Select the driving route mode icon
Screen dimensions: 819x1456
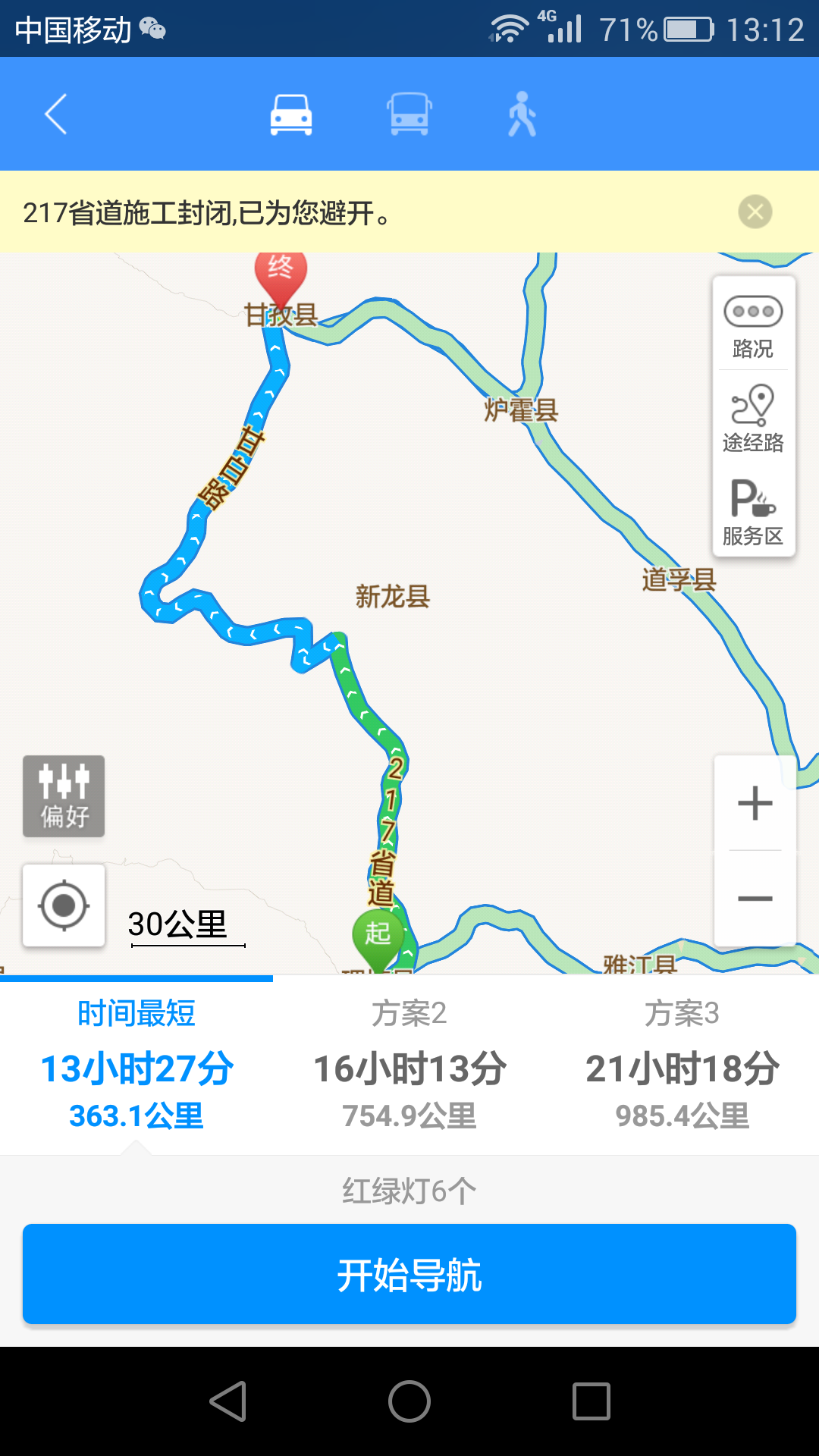[291, 115]
